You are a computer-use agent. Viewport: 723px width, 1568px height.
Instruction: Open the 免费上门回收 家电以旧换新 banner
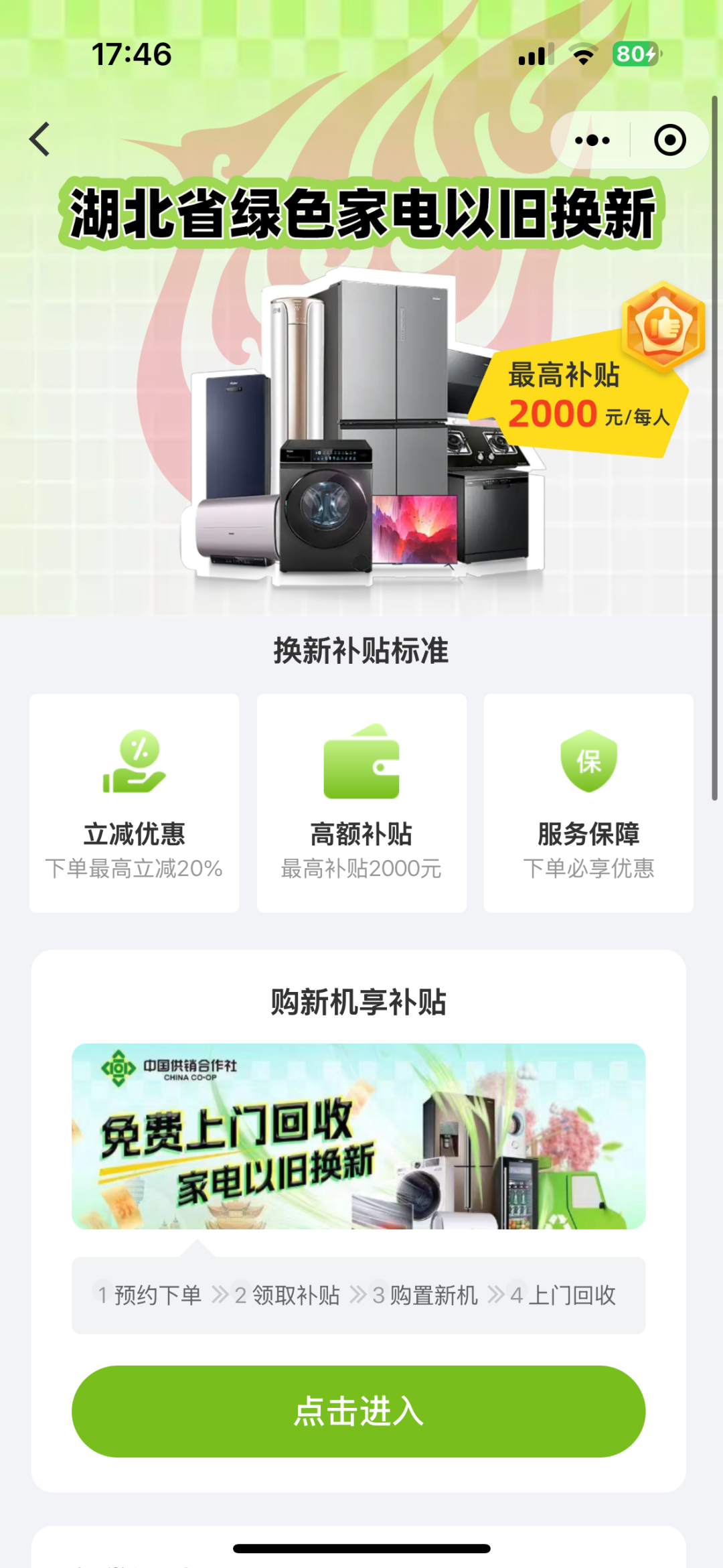coord(358,1136)
